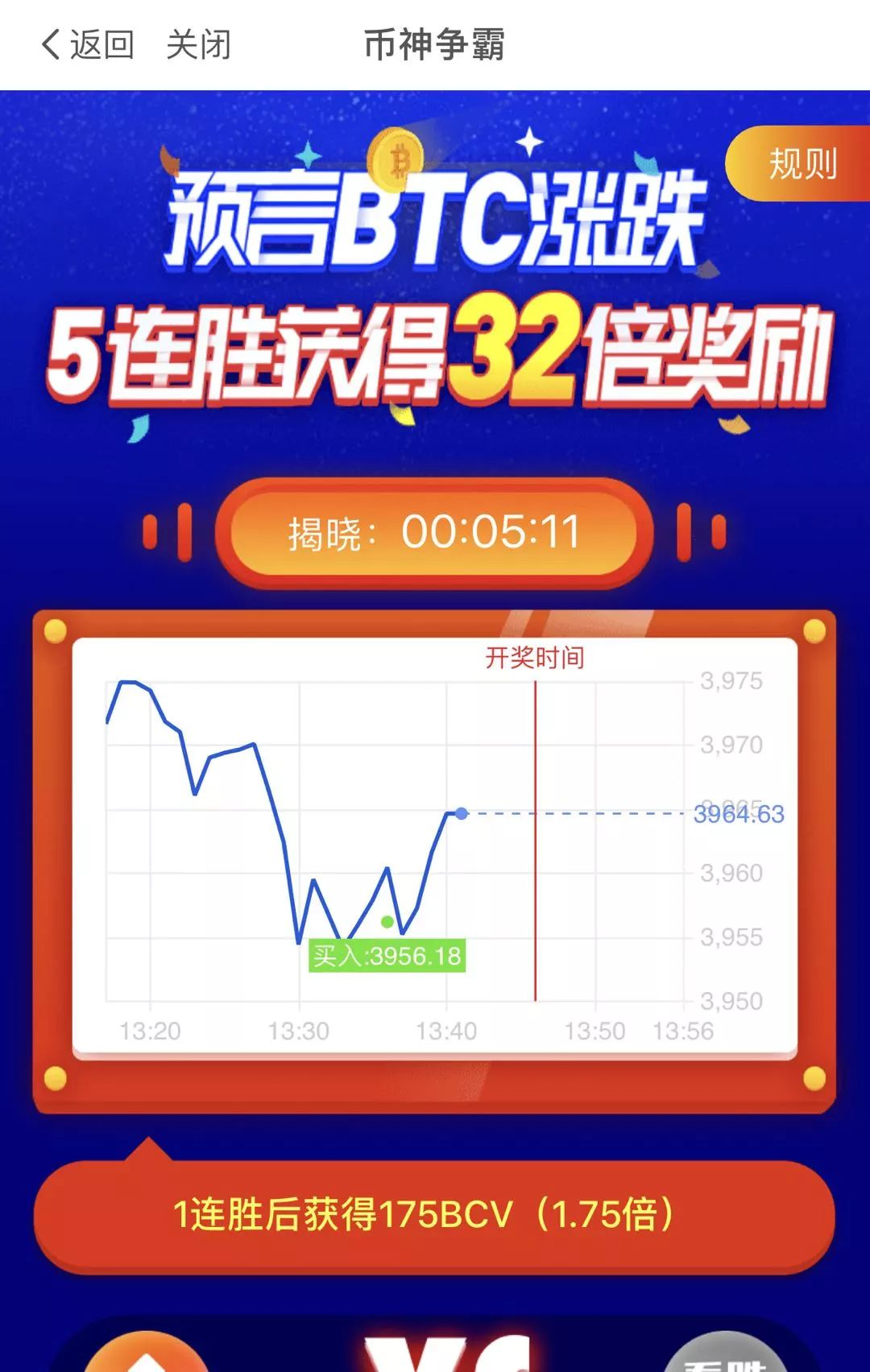The image size is (870, 1372).
Task: Close the page with 关闭
Action: (198, 44)
